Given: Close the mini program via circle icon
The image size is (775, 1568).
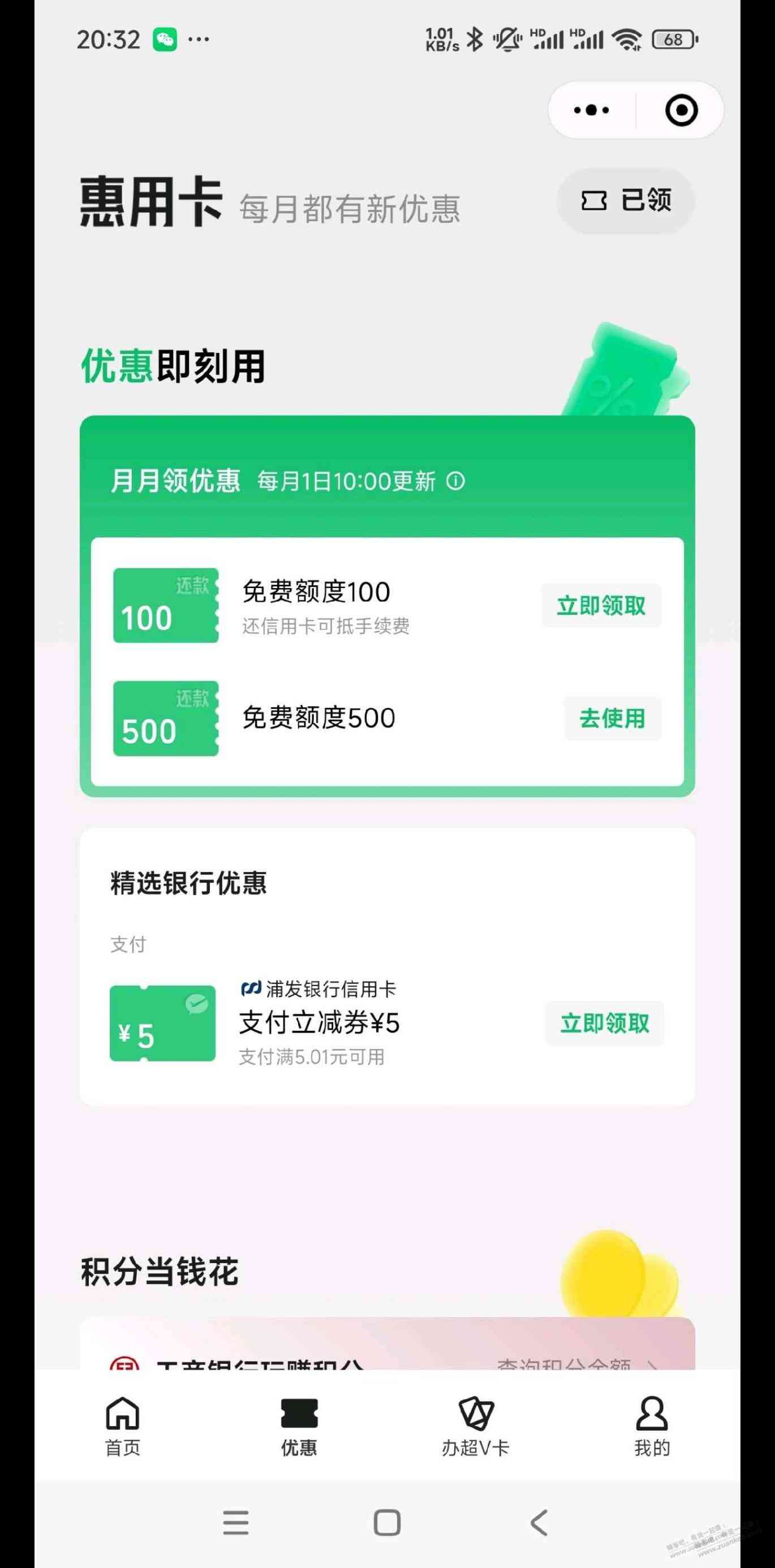Looking at the screenshot, I should (681, 110).
